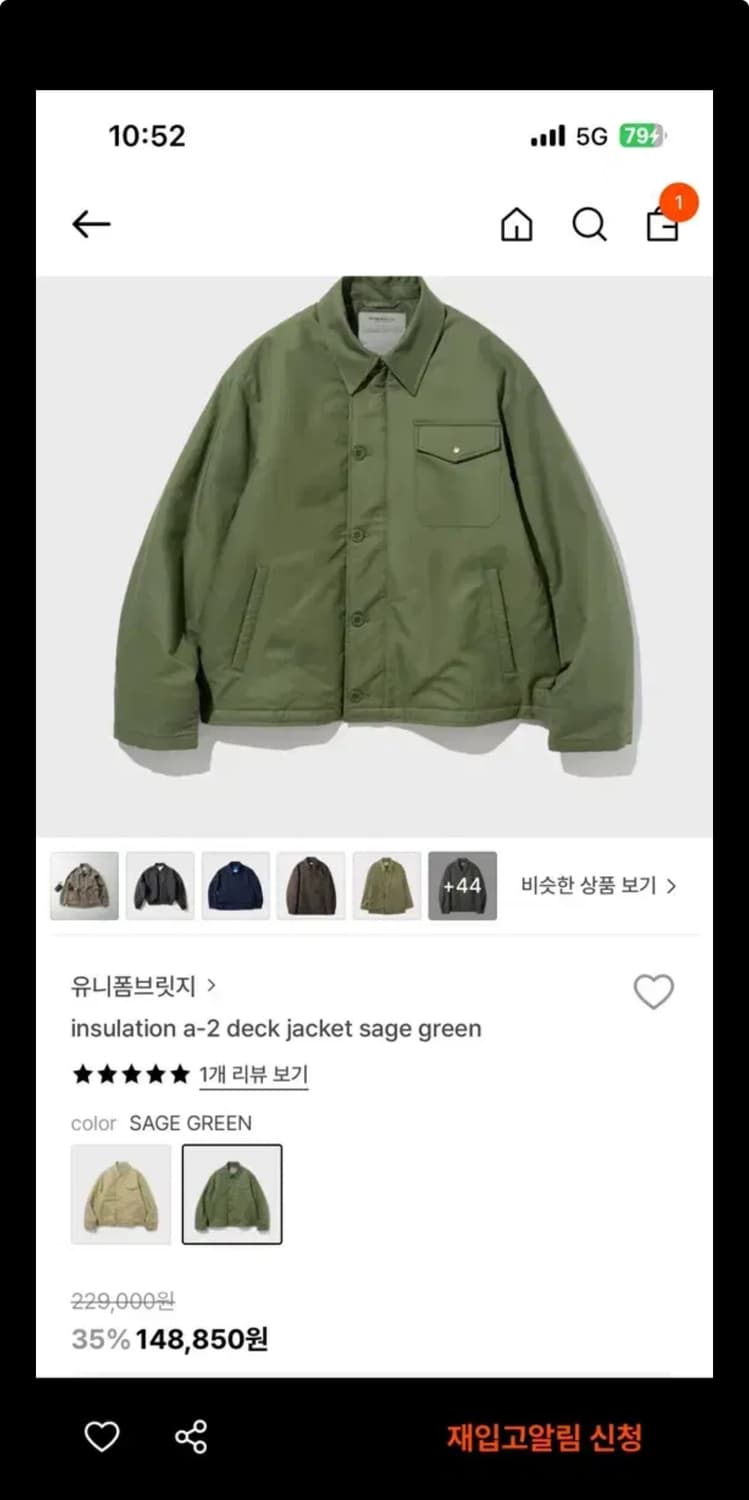Open the search magnifier icon
Image resolution: width=749 pixels, height=1500 pixels.
click(x=589, y=224)
